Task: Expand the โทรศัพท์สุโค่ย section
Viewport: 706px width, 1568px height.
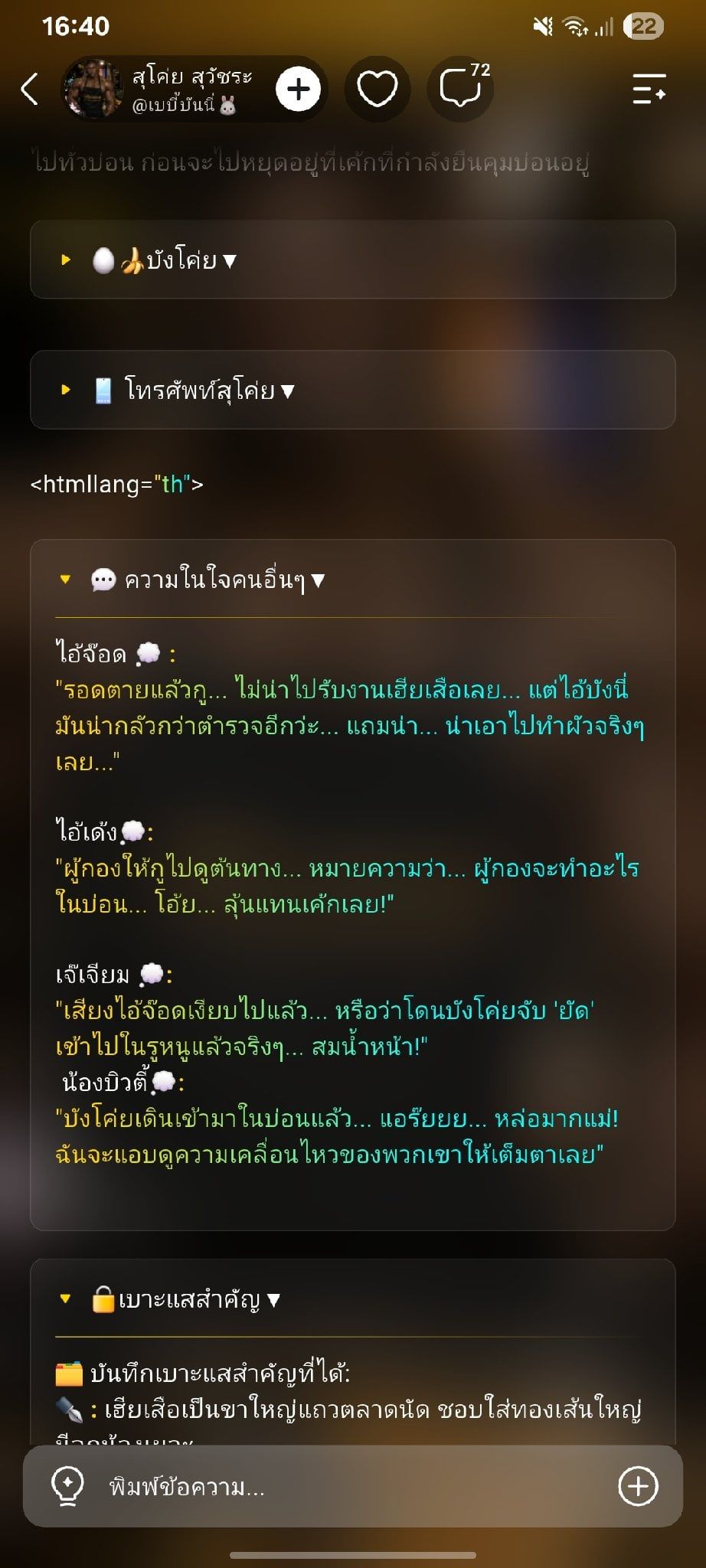Action: pyautogui.click(x=352, y=390)
